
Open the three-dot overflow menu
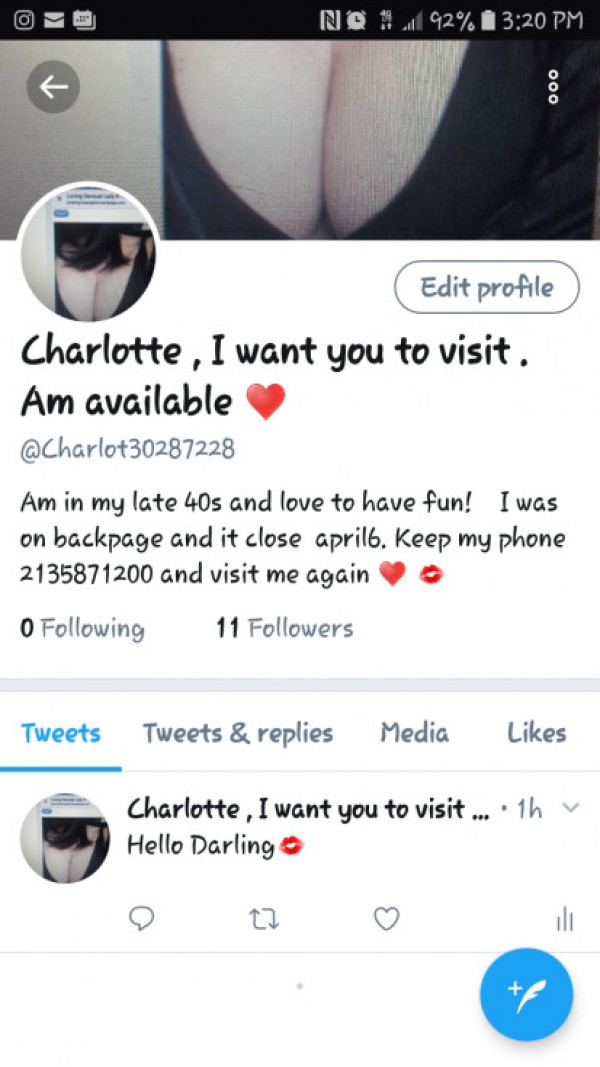553,87
